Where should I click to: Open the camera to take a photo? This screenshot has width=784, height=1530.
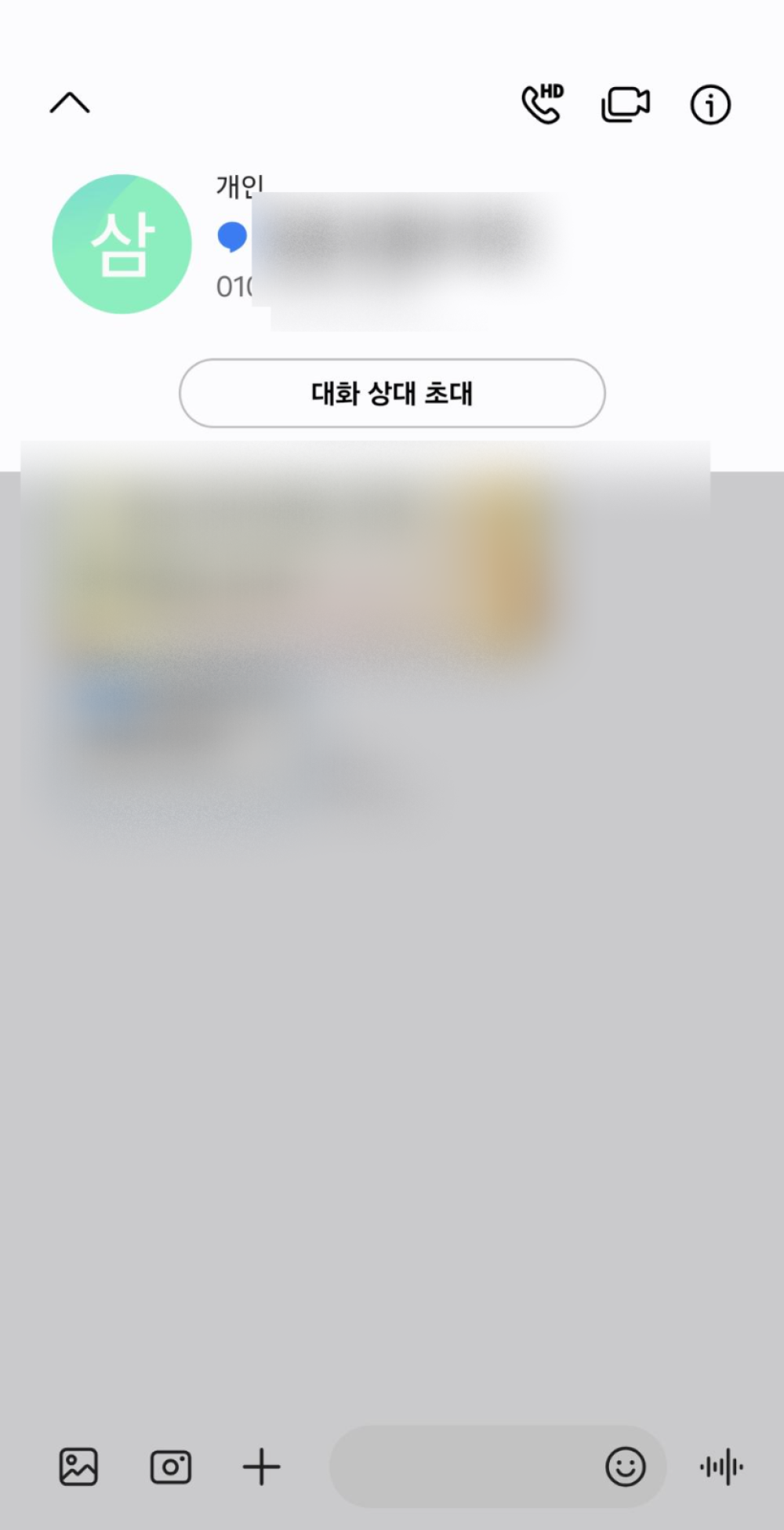pyautogui.click(x=171, y=1466)
